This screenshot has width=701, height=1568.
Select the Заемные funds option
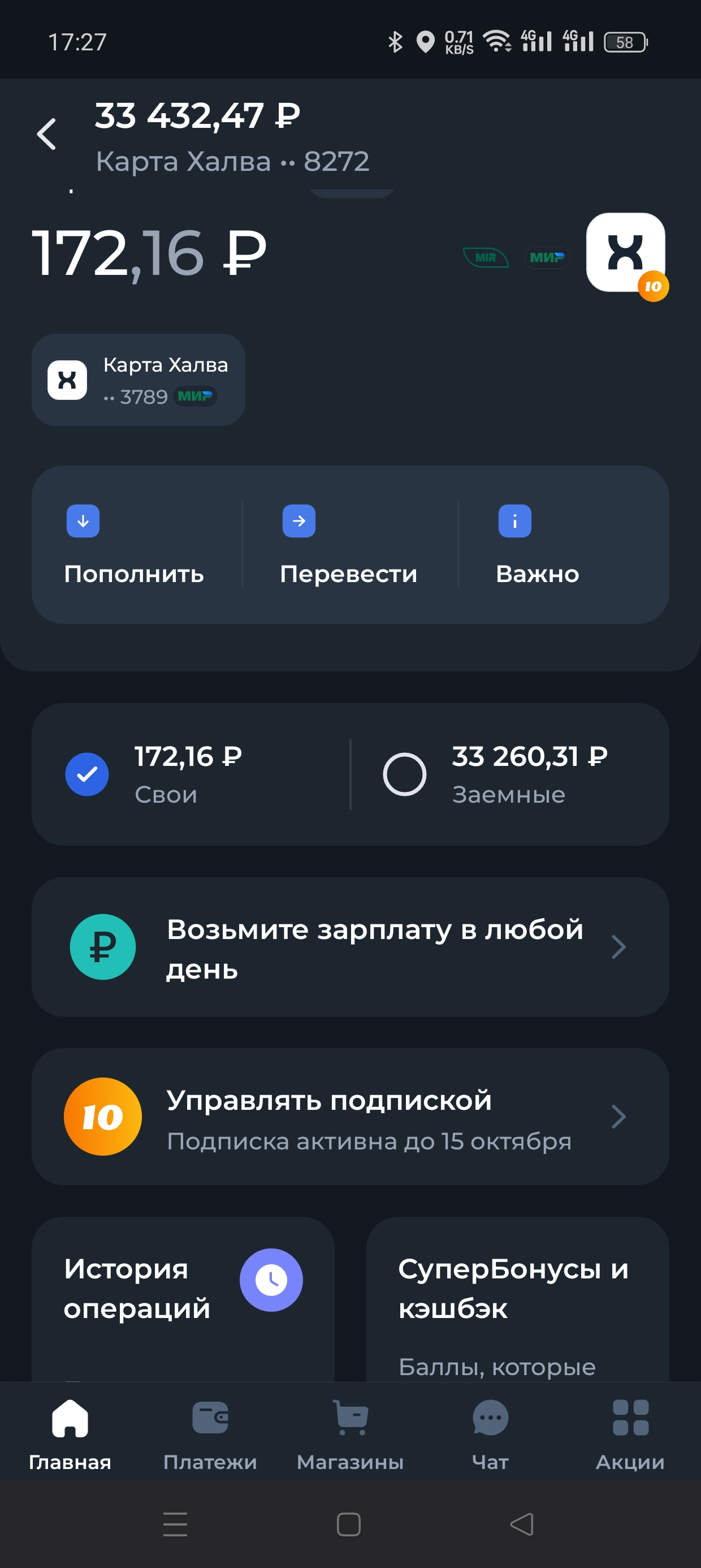tap(407, 774)
